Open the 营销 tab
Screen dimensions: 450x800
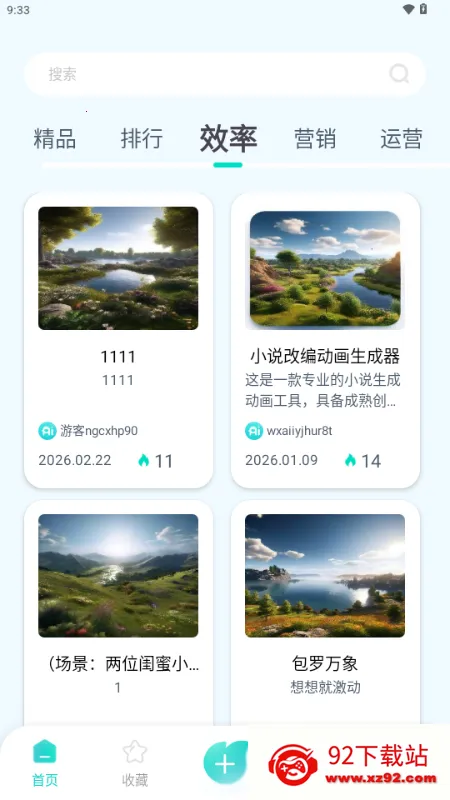[x=315, y=139]
